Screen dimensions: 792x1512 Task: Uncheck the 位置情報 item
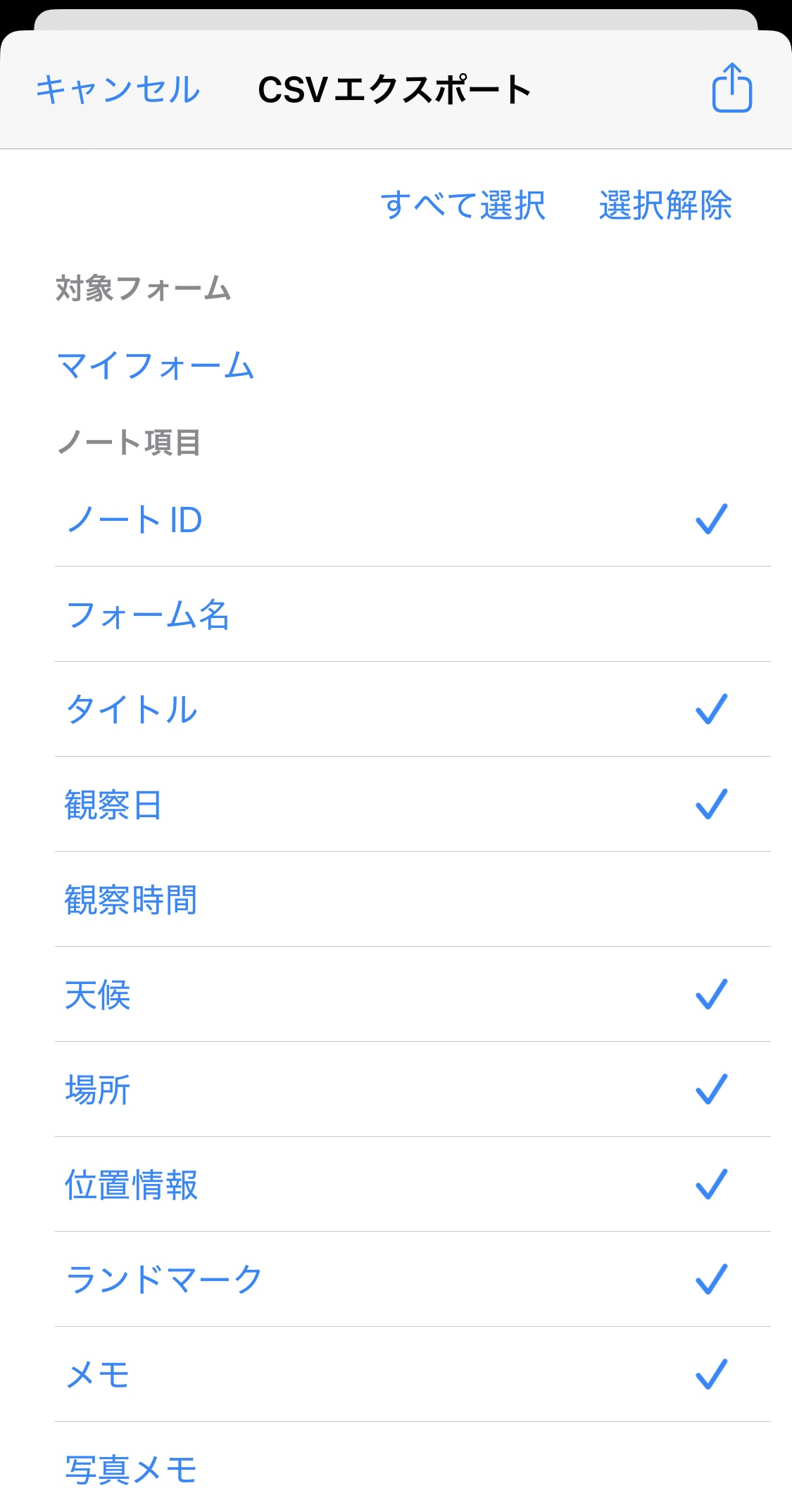413,1185
